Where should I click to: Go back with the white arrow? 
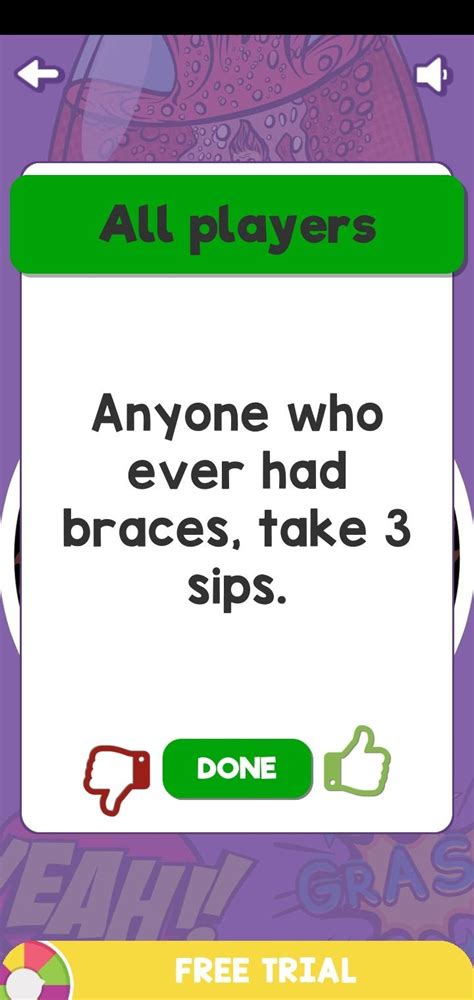(39, 74)
